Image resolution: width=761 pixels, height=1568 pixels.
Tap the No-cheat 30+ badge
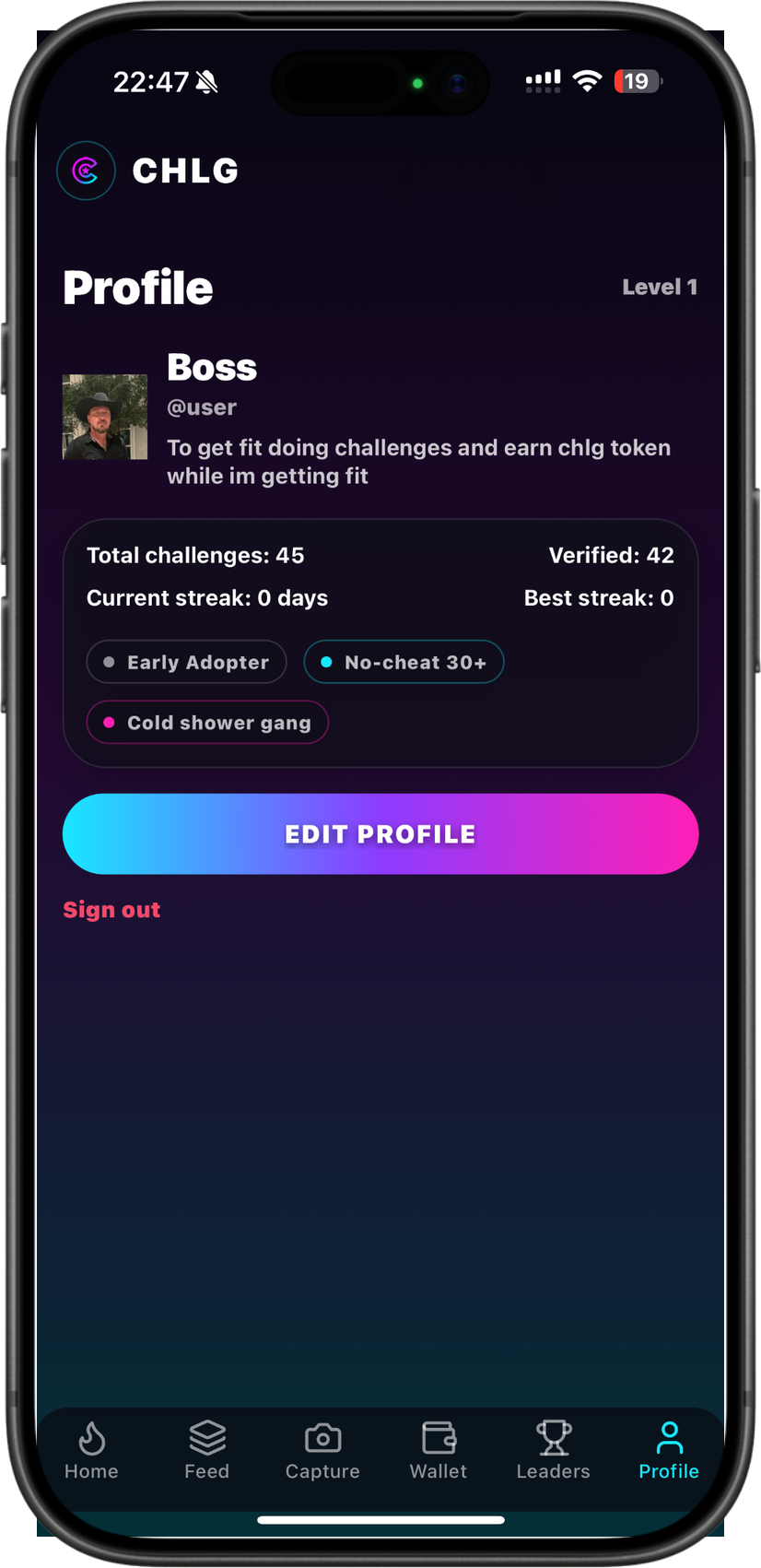tap(404, 662)
